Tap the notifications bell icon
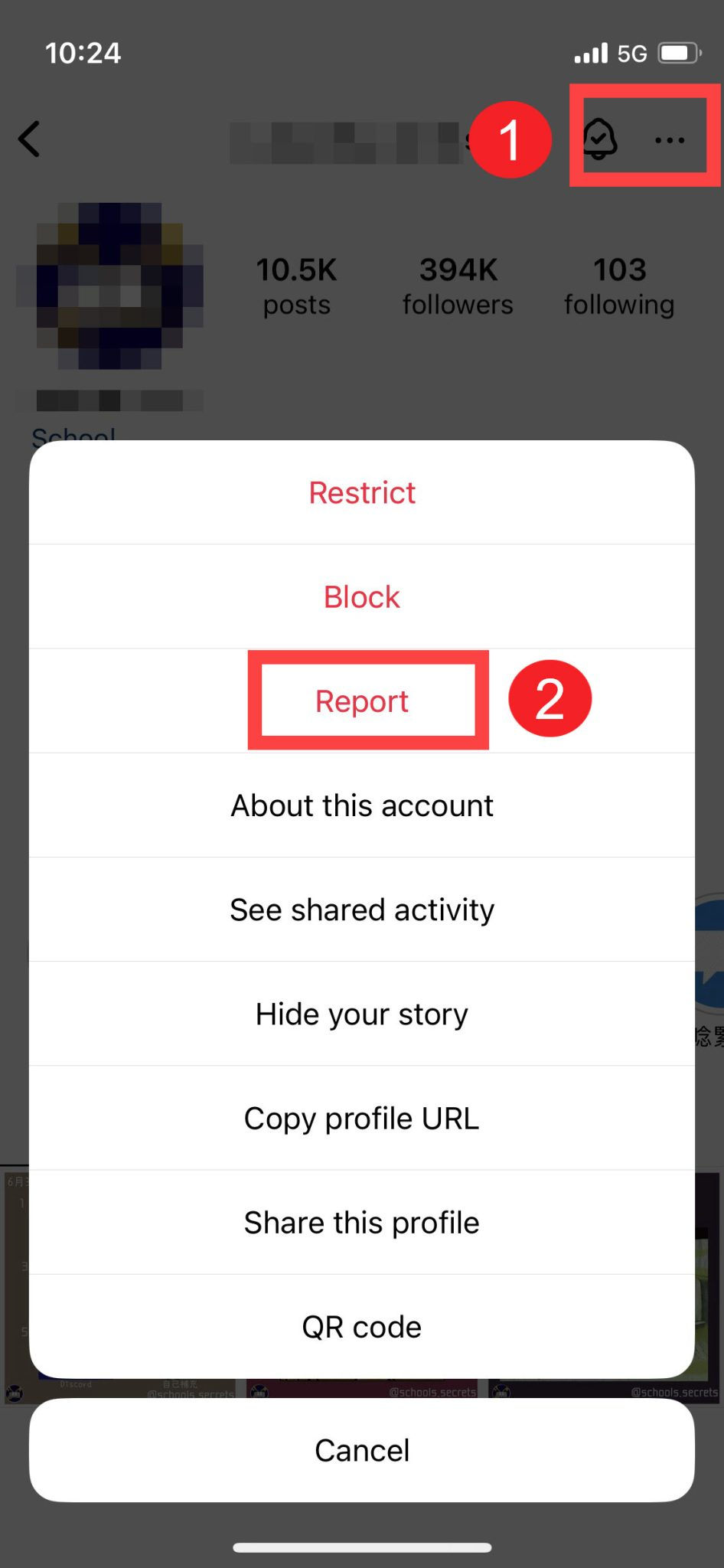724x1568 pixels. point(601,139)
